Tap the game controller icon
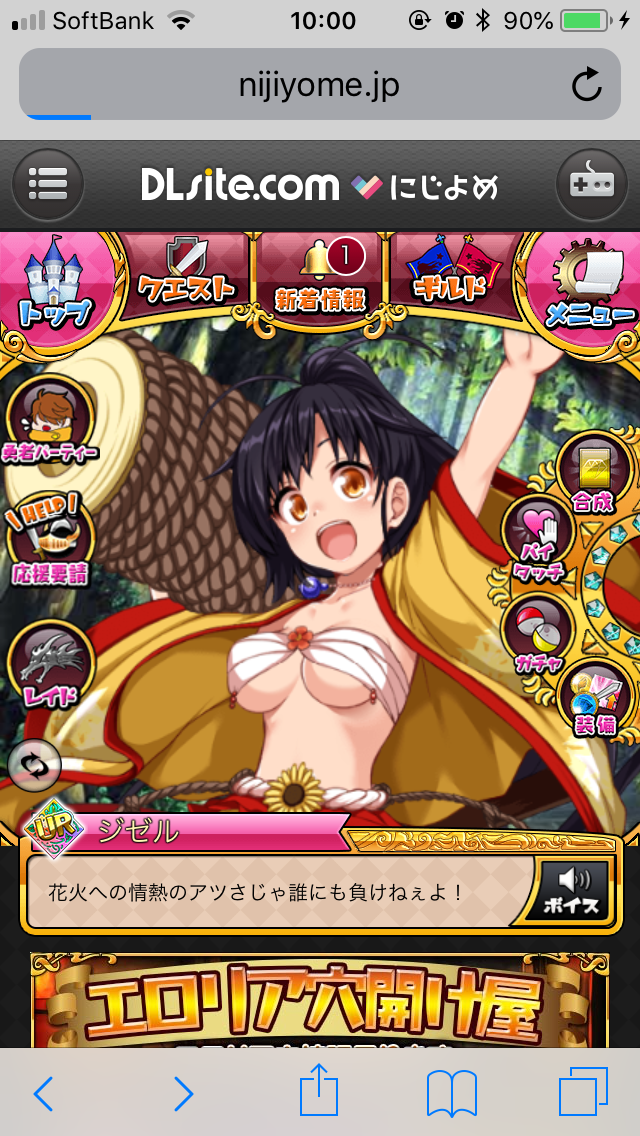This screenshot has height=1136, width=640. pos(591,185)
